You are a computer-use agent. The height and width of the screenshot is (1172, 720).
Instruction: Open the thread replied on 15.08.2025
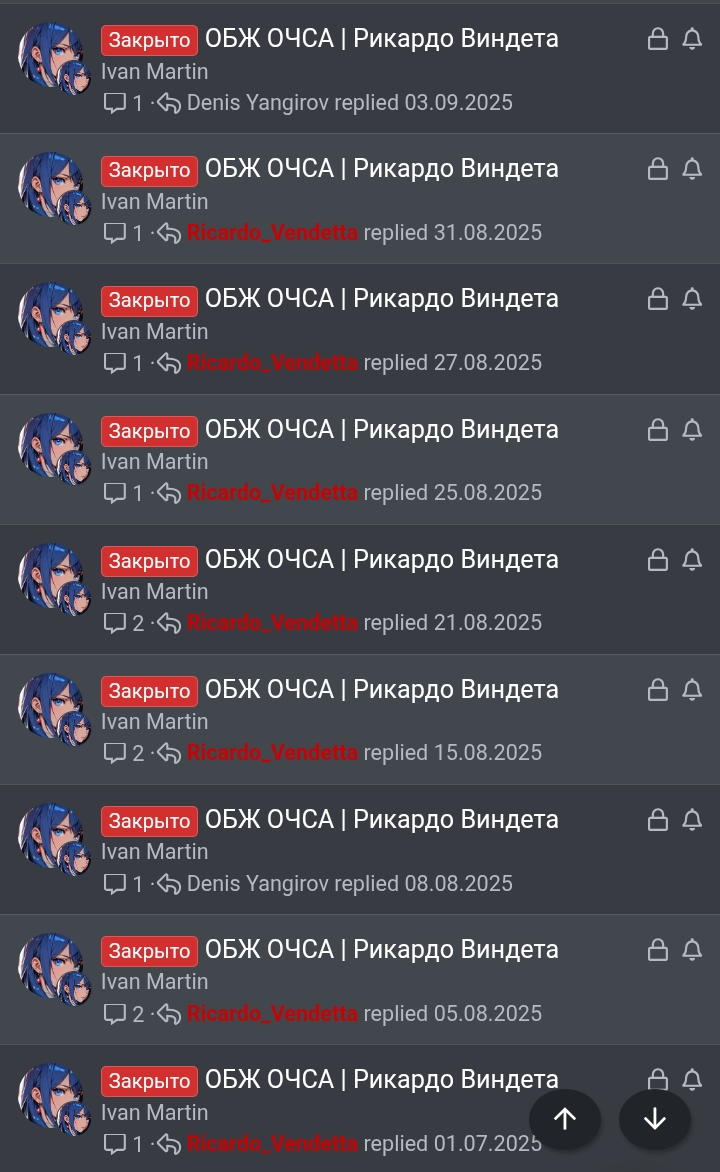coord(381,690)
